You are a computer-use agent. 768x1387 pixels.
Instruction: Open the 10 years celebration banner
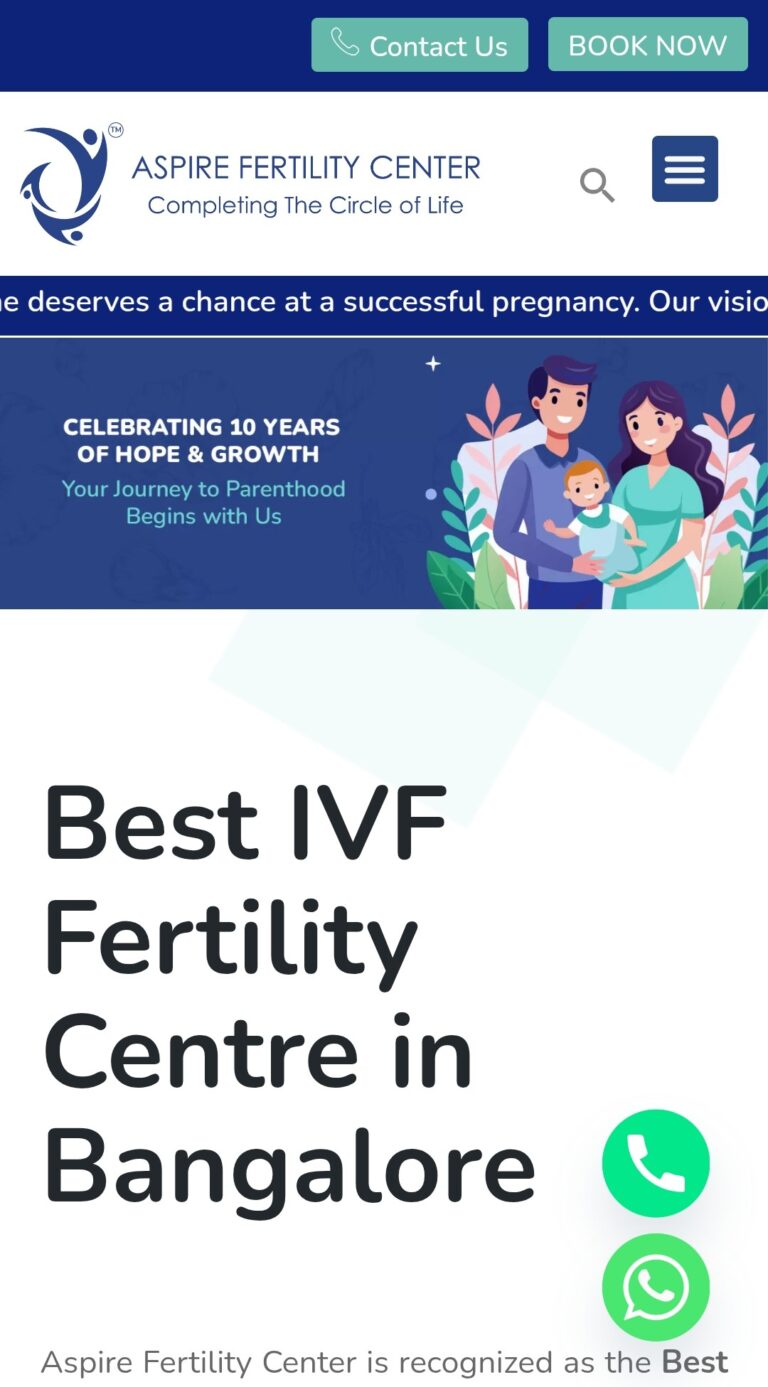384,473
